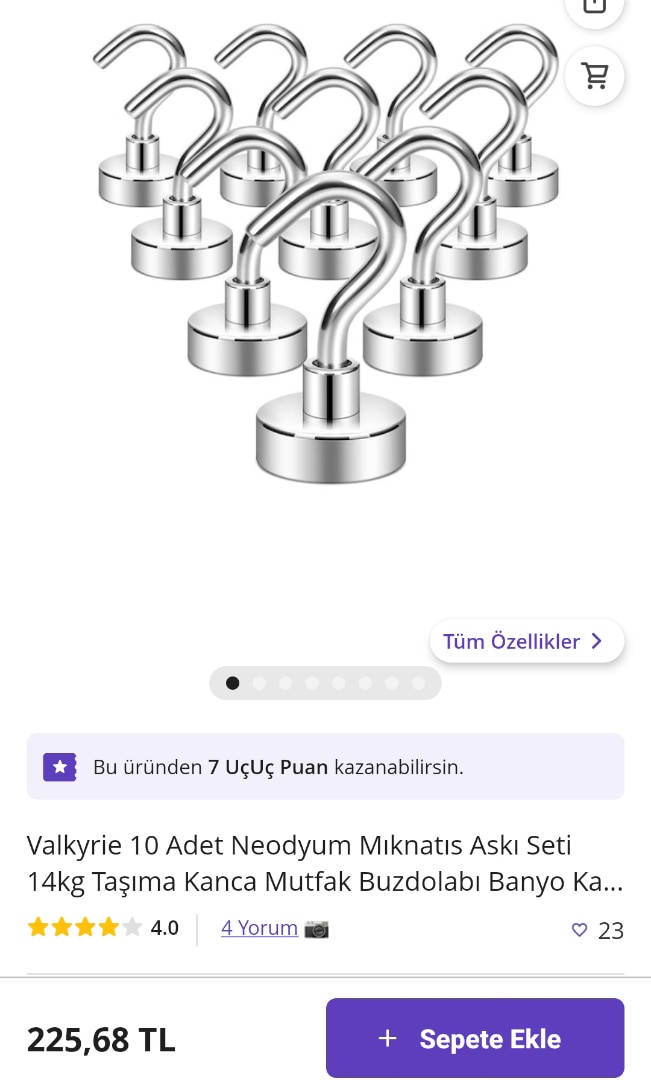
Task: Open Tüm Özellikler
Action: pyautogui.click(x=526, y=642)
